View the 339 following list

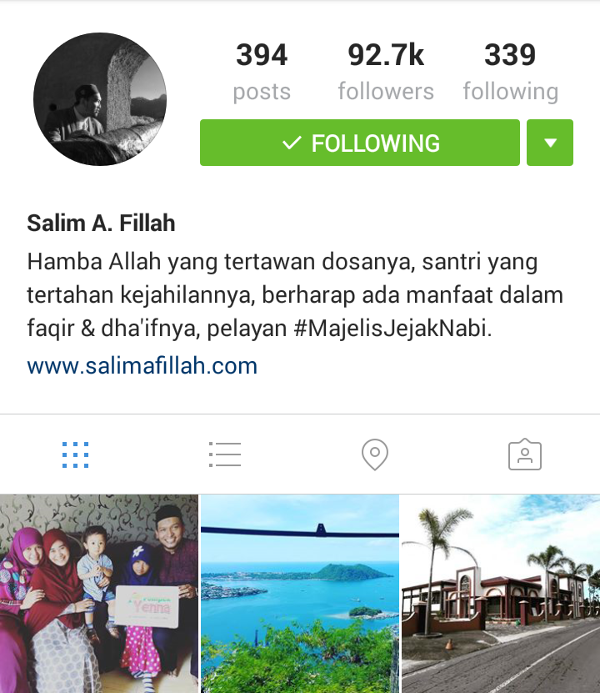[510, 71]
